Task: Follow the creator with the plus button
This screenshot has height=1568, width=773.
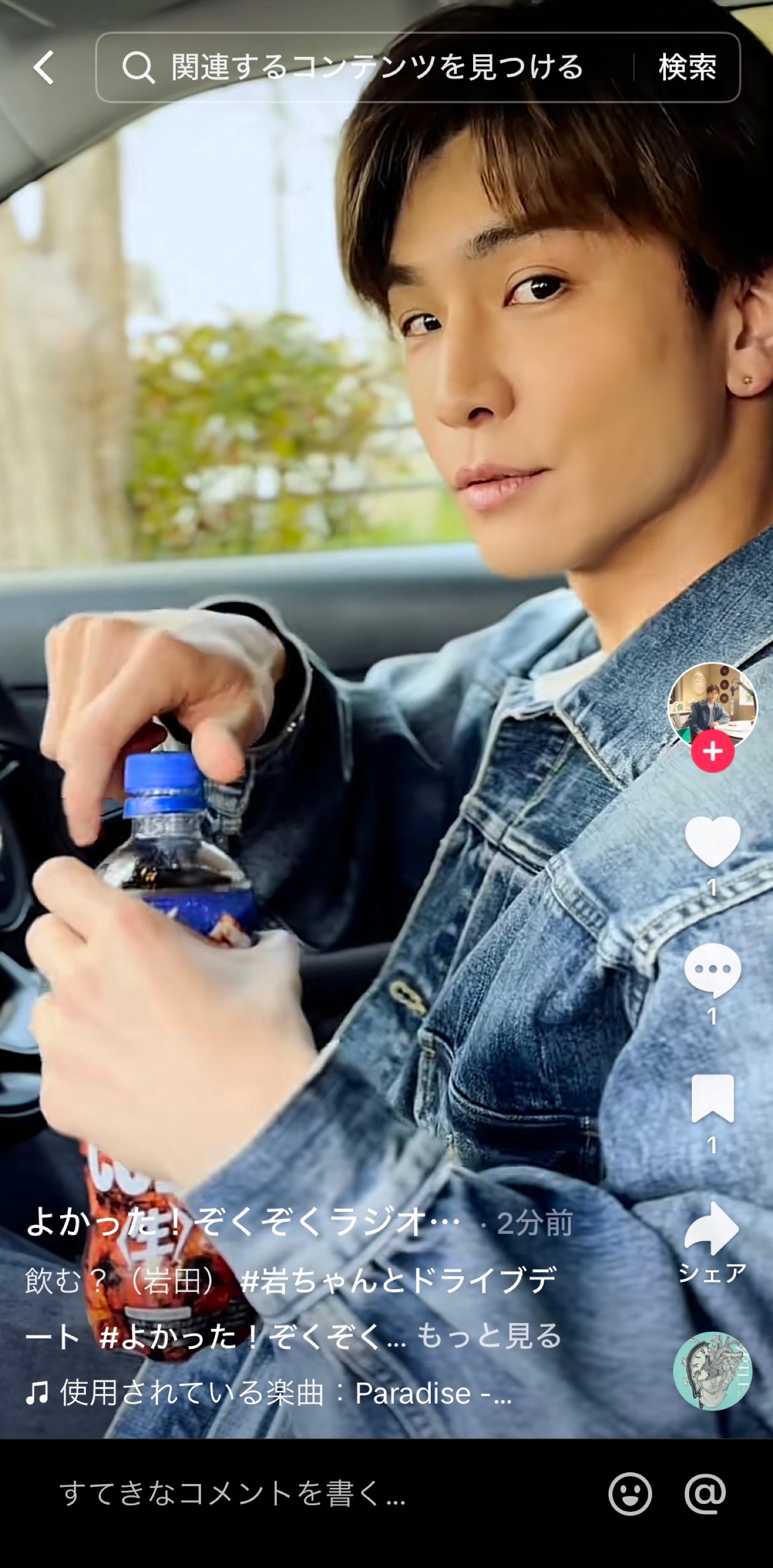Action: pos(712,752)
